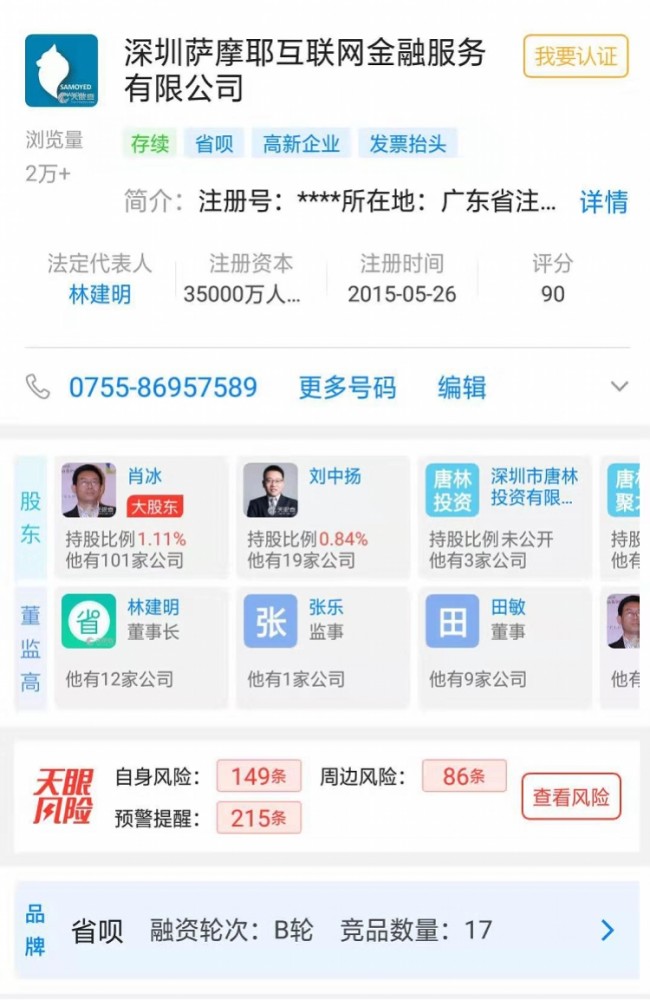This screenshot has height=1000, width=650.
Task: Open 省呗 brand row
Action: [x=330, y=931]
